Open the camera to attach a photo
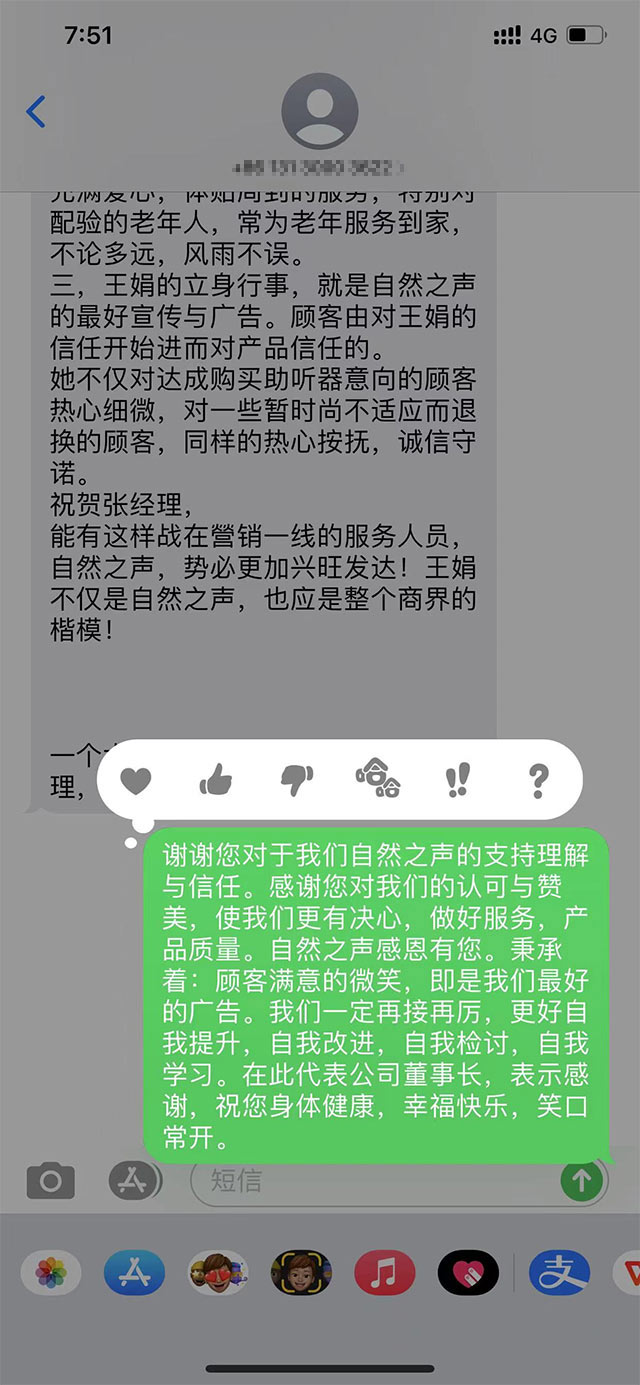640x1385 pixels. 50,1181
